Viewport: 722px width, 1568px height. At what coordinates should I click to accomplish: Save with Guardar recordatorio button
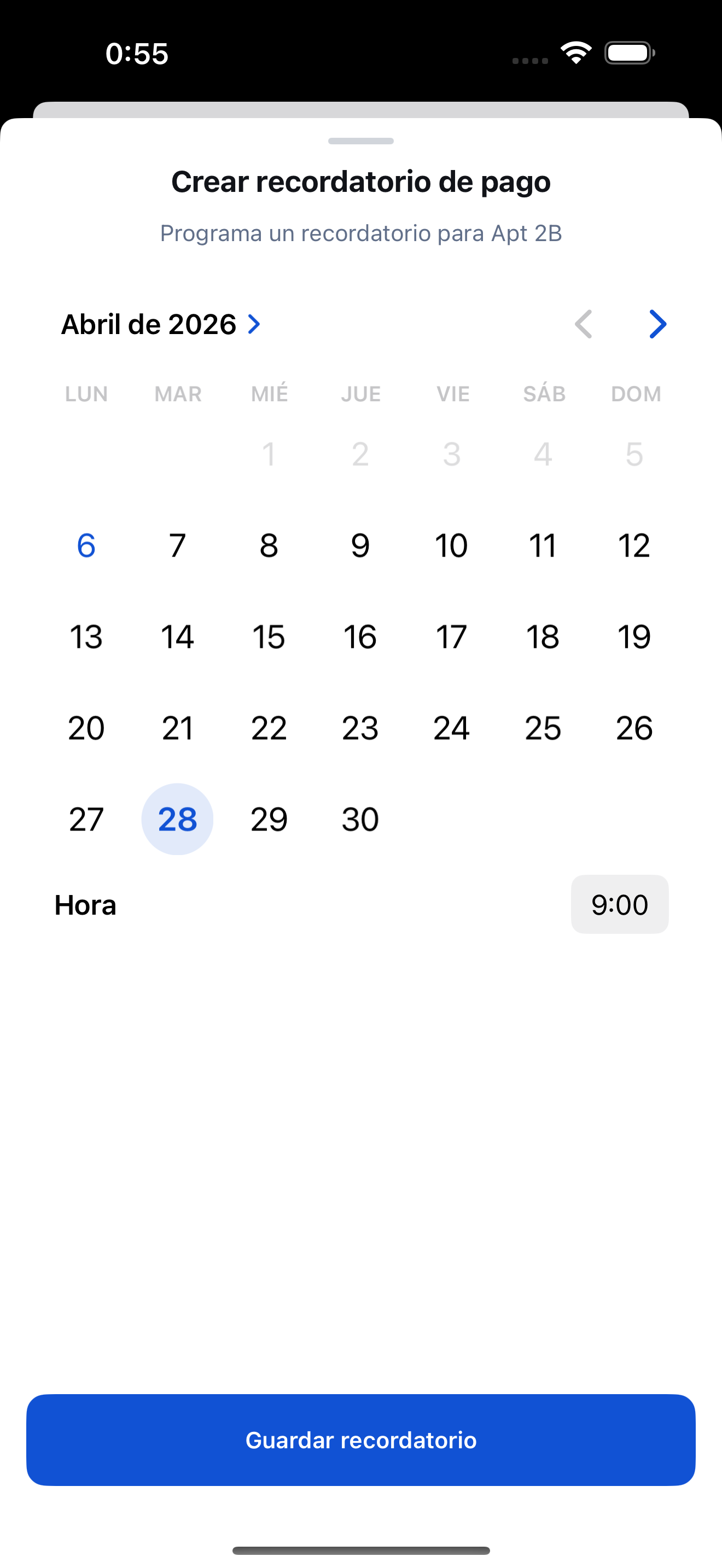click(x=361, y=1440)
